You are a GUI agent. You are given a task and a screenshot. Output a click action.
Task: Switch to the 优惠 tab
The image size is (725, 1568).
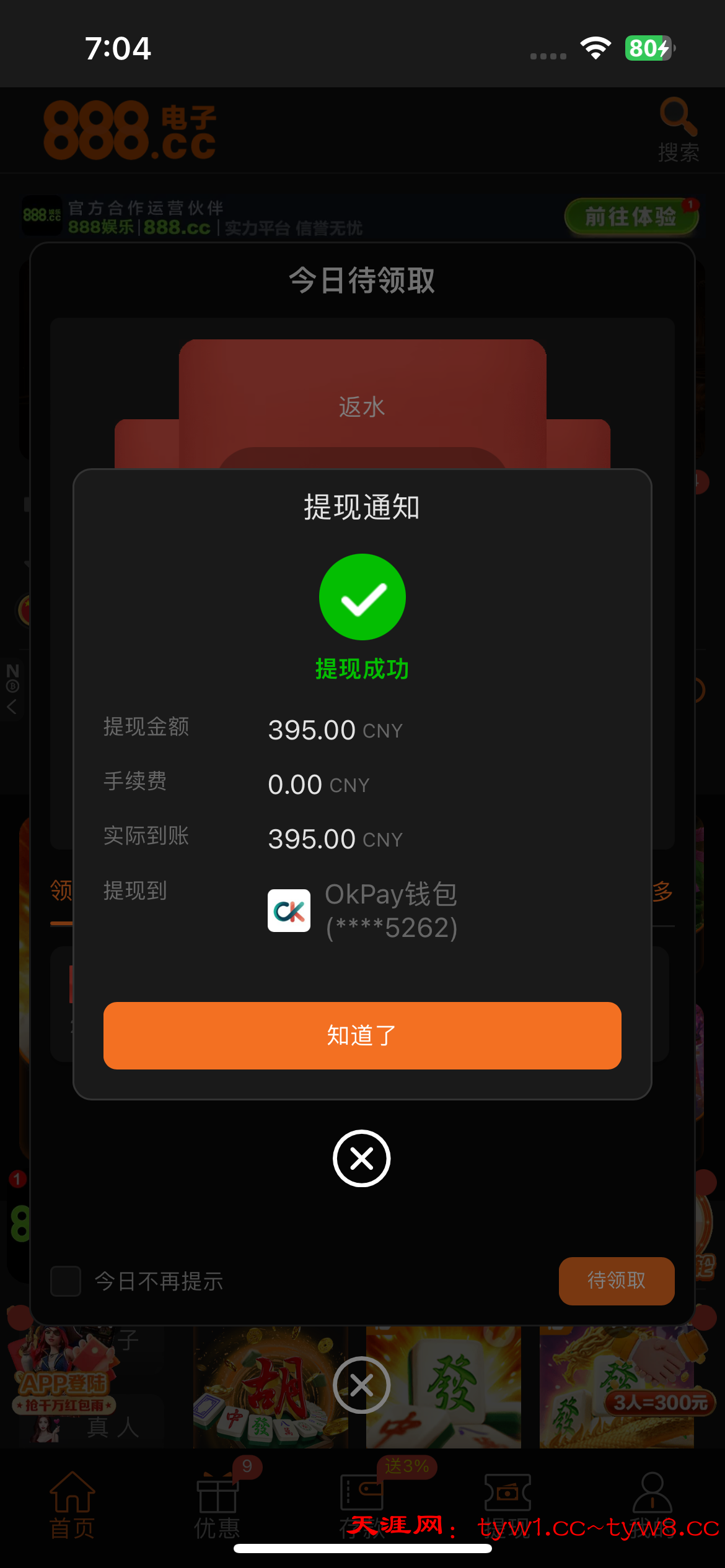click(217, 1505)
